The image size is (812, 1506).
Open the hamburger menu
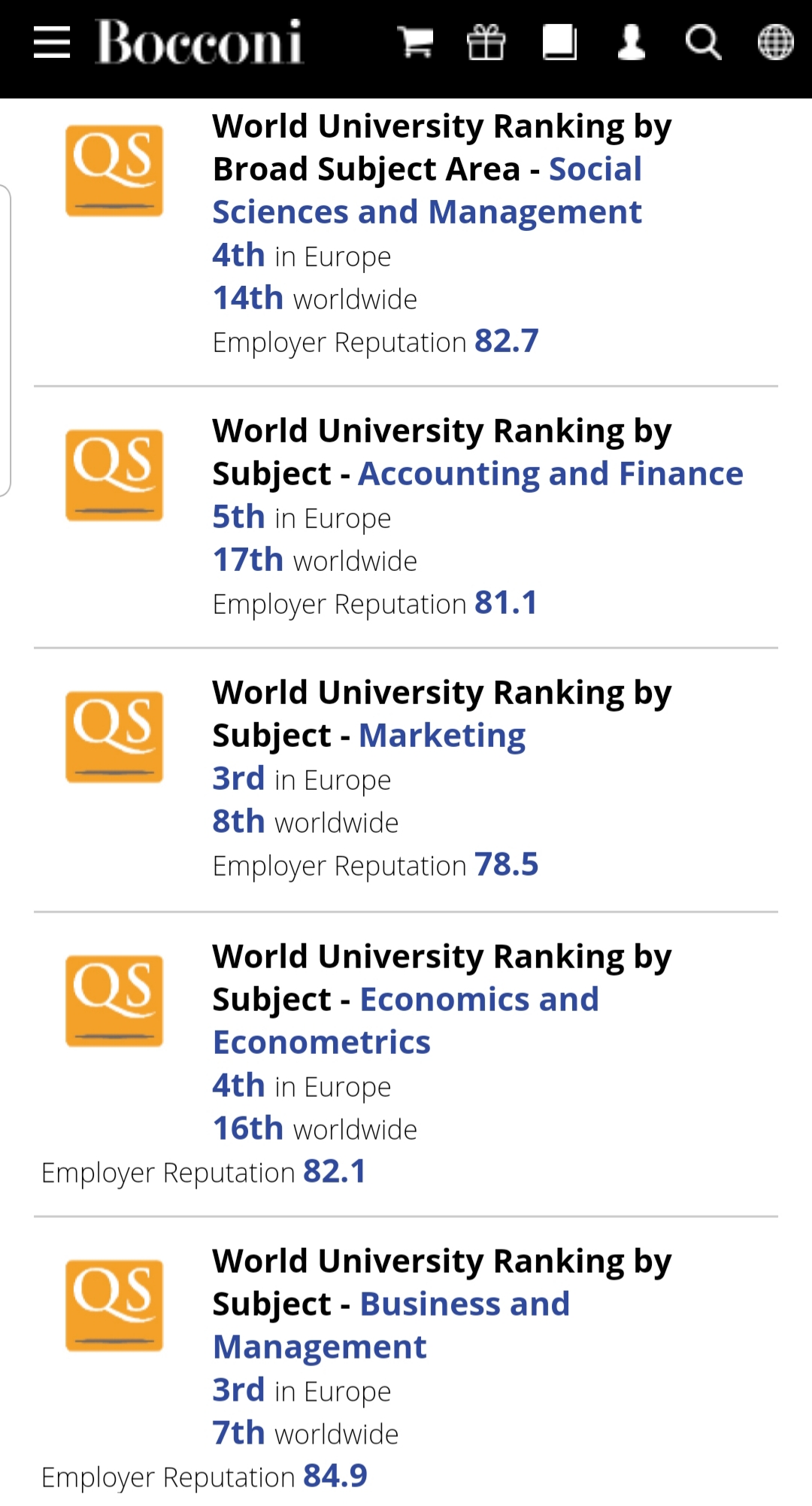[52, 42]
